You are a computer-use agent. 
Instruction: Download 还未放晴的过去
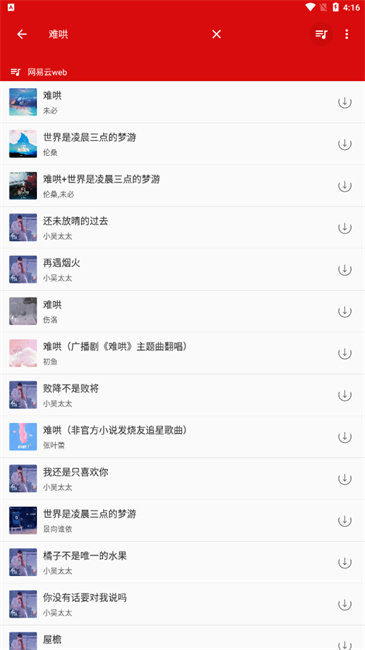tap(345, 228)
